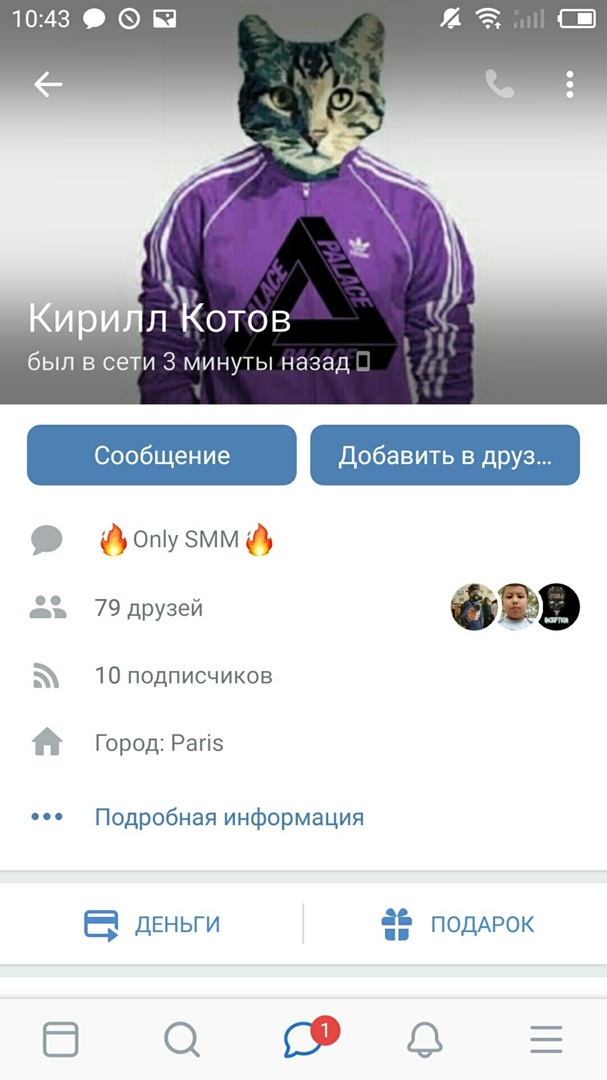Send money via ДЕНЬГИ

pyautogui.click(x=152, y=924)
